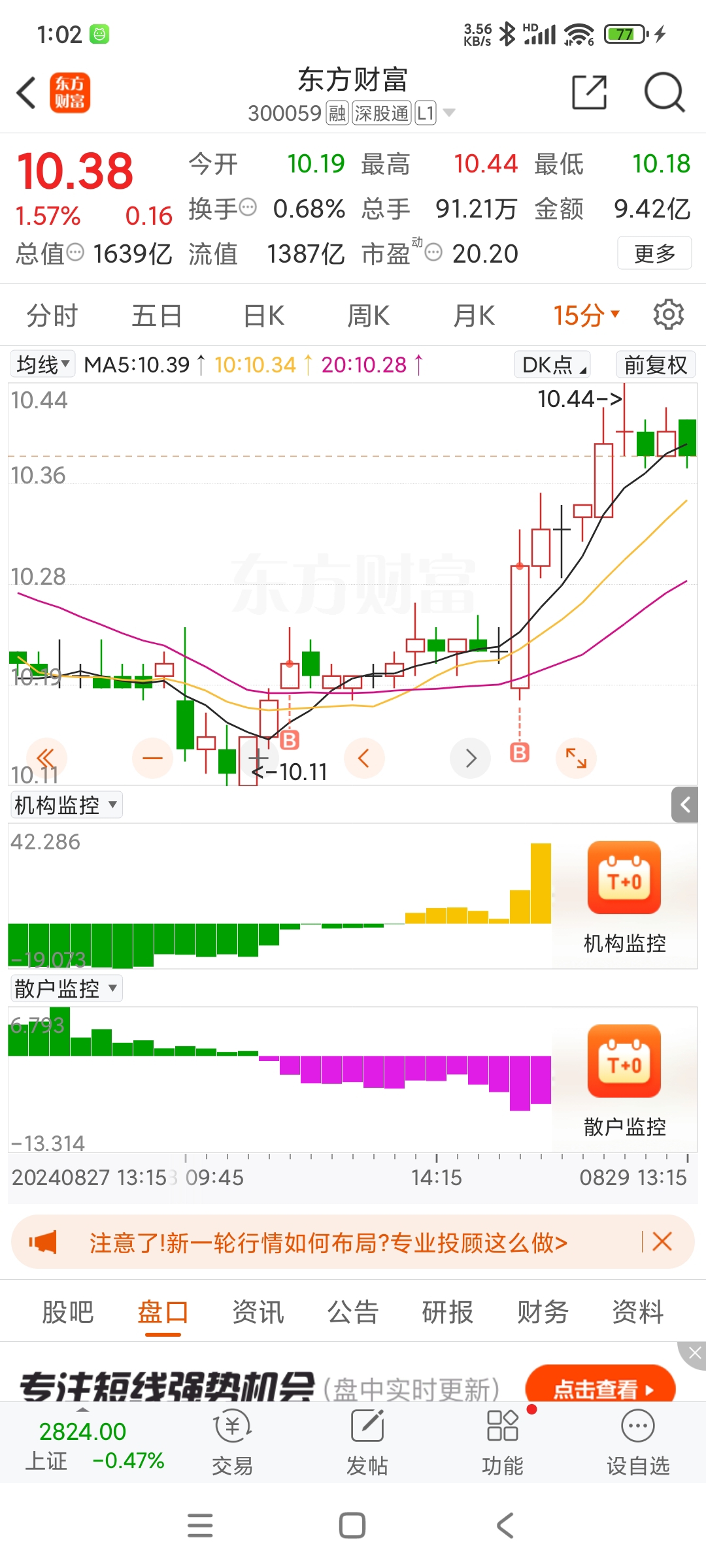Open the 财务 tab
The height and width of the screenshot is (1568, 706).
pyautogui.click(x=543, y=1312)
